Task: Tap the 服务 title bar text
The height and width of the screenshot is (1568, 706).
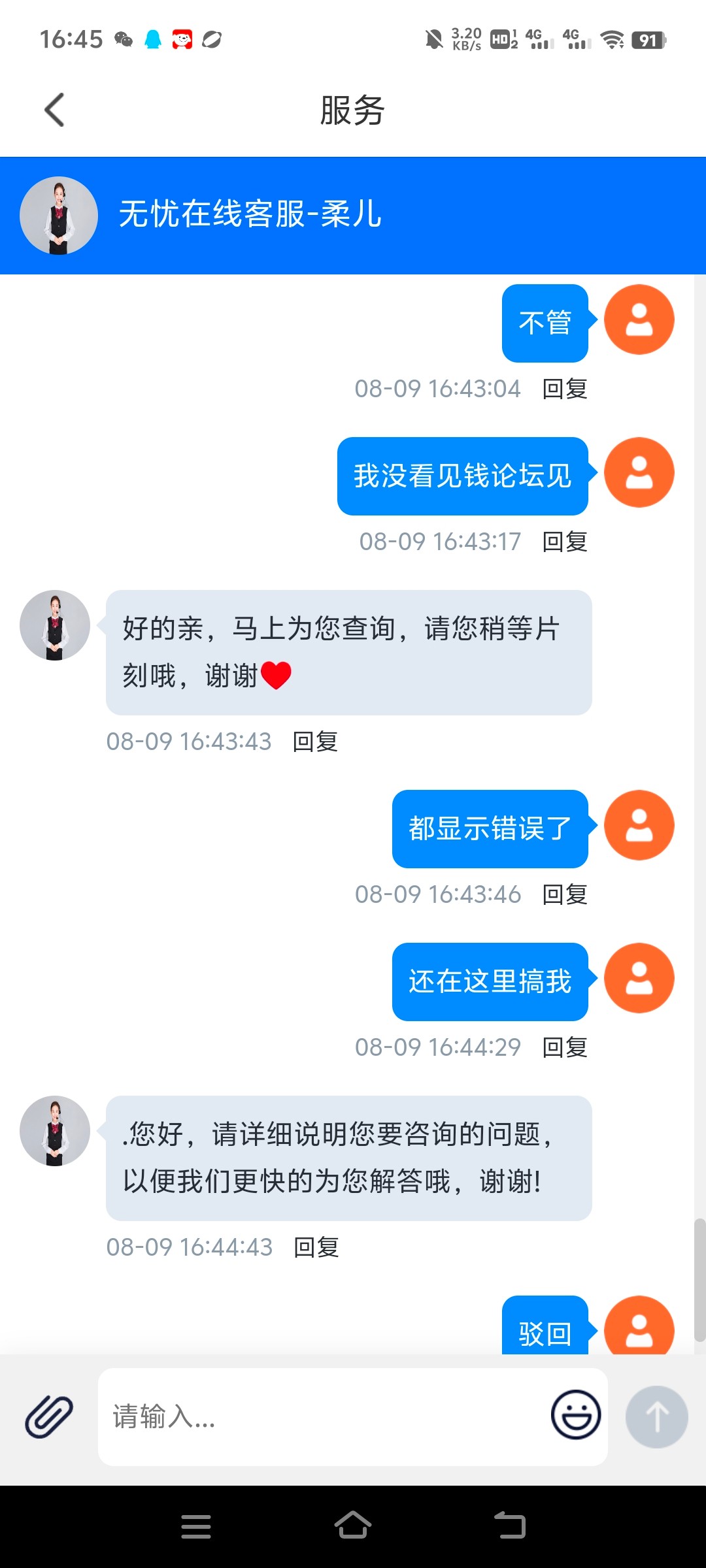Action: click(353, 110)
